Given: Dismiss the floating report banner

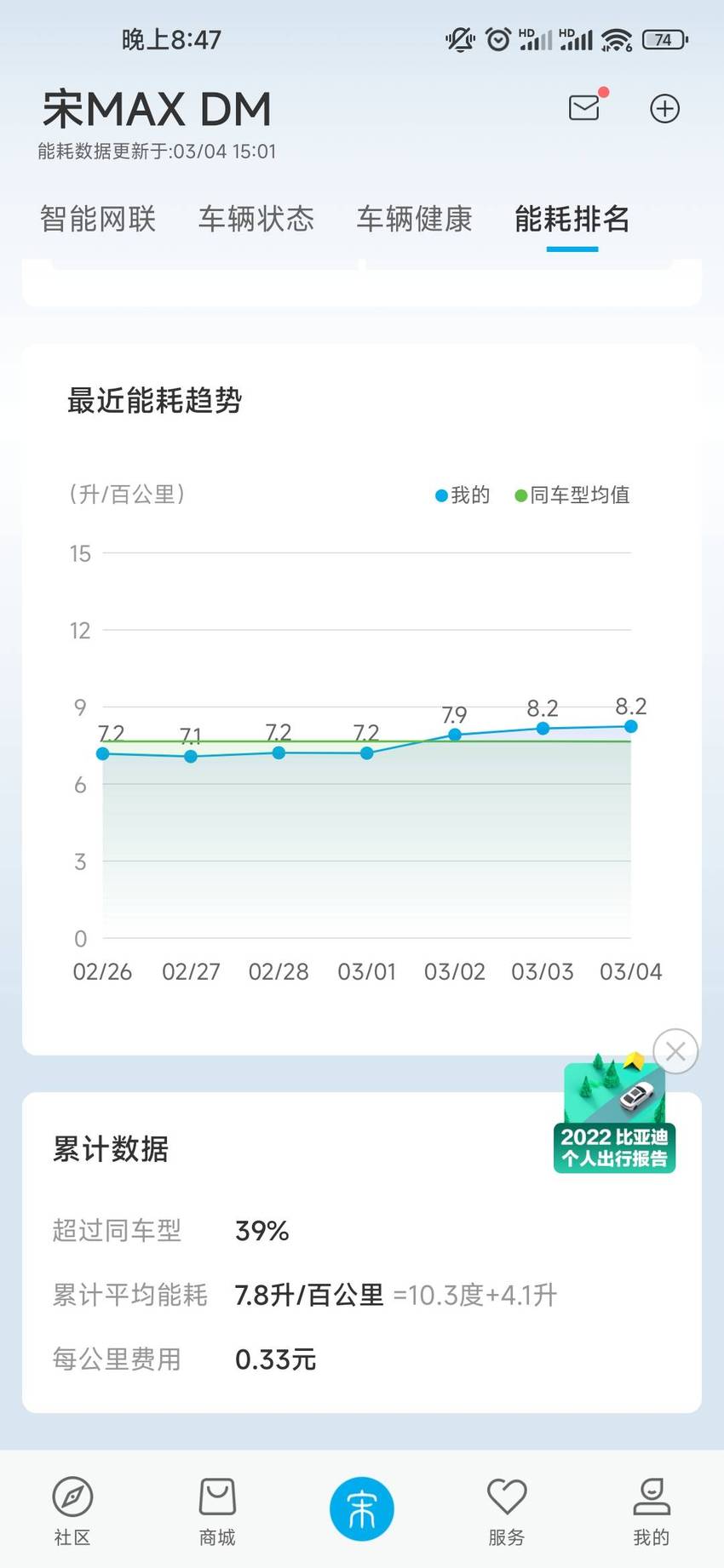Looking at the screenshot, I should point(675,1051).
